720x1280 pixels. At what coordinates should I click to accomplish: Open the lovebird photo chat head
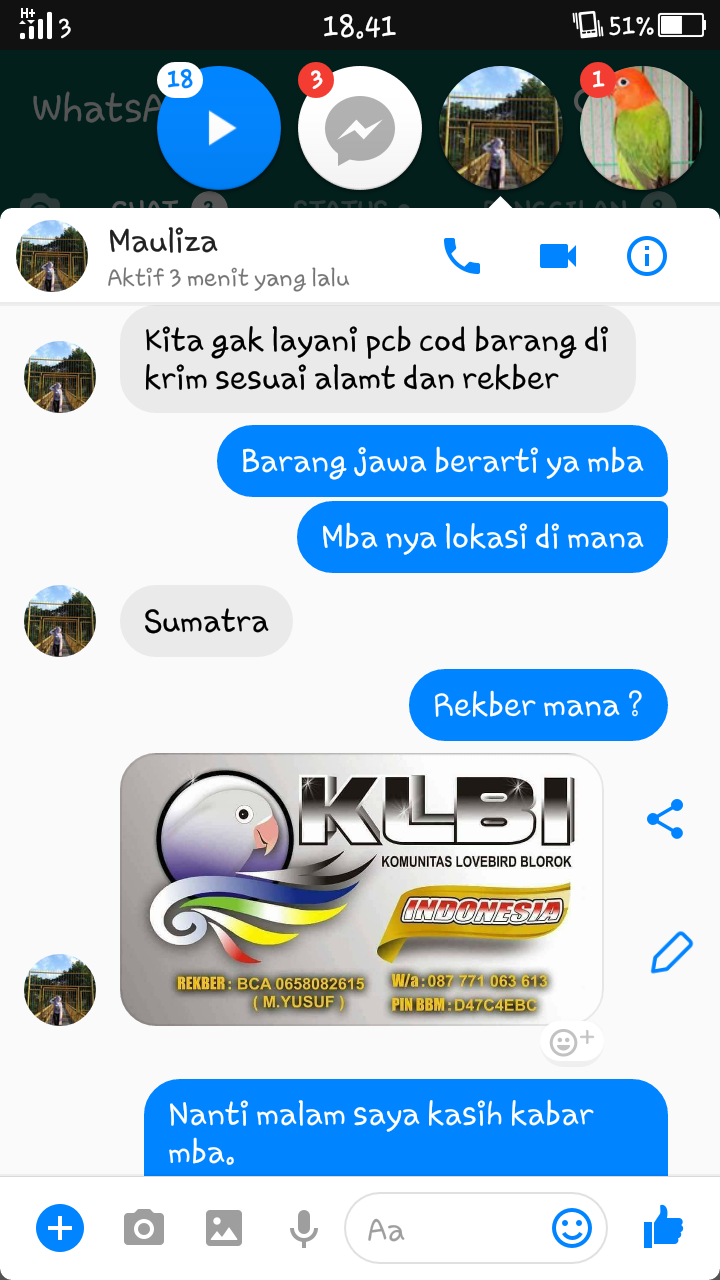point(641,128)
